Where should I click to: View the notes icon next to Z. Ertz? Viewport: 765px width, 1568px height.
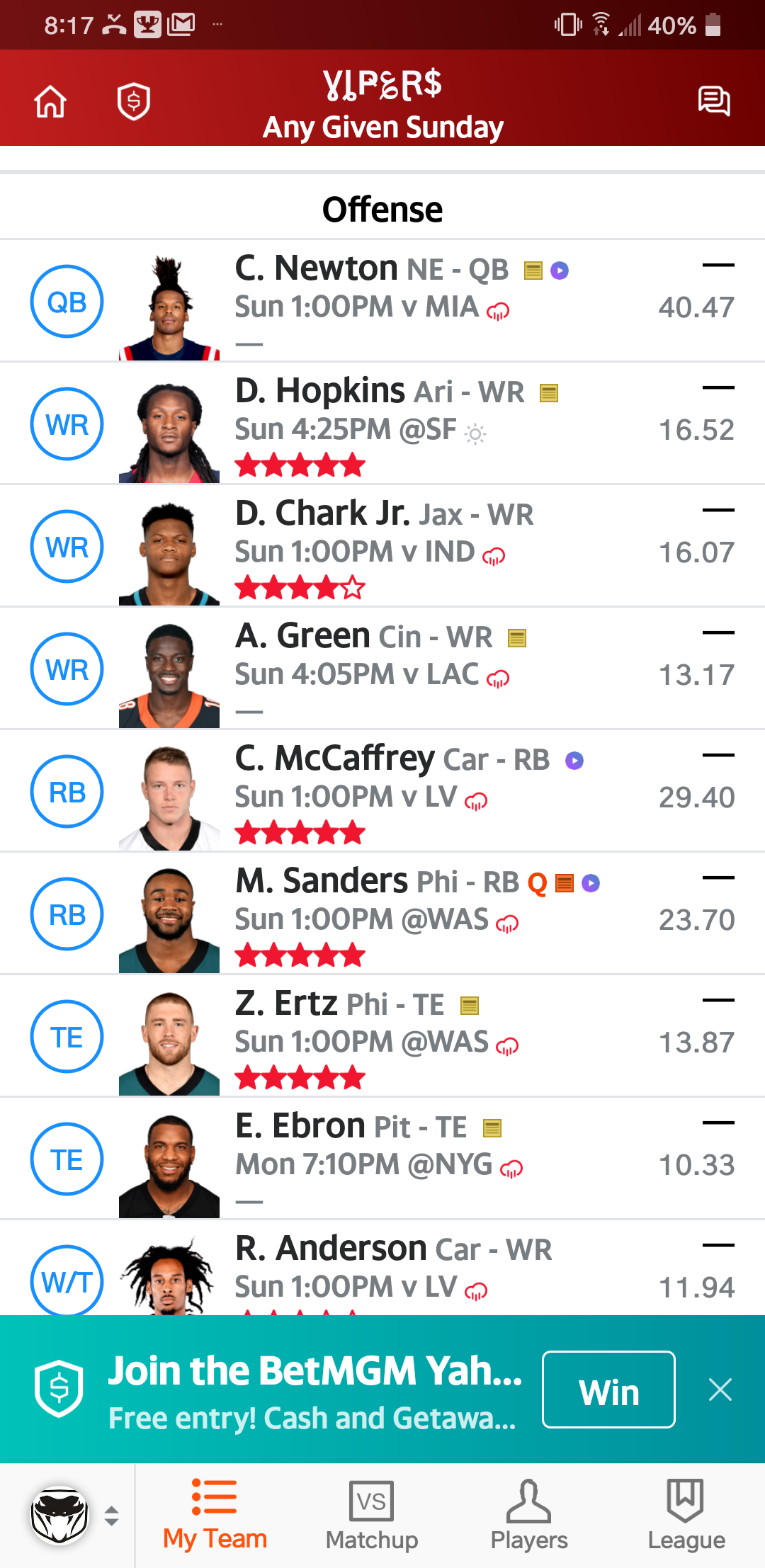coord(470,1005)
